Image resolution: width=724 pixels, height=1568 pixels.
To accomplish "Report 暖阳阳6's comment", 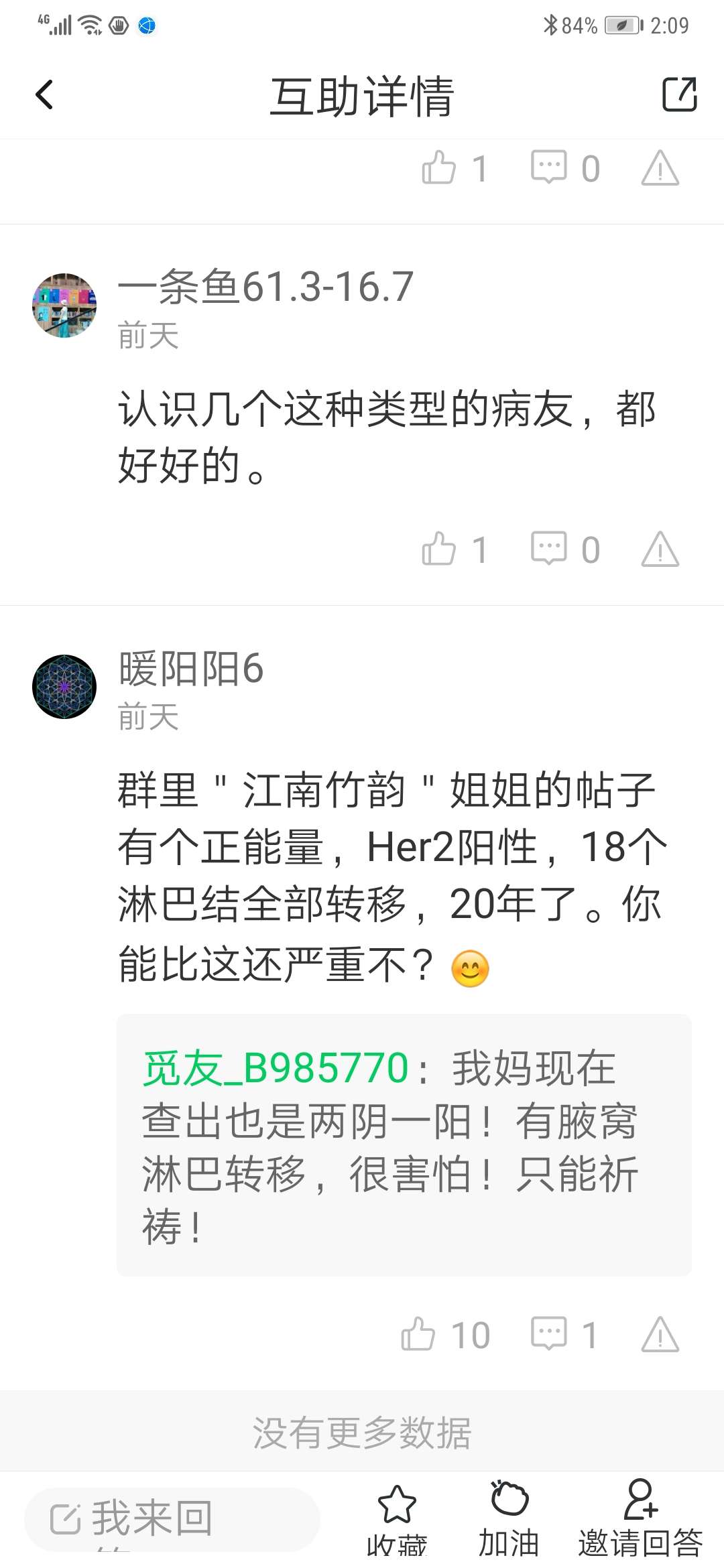I will click(660, 1333).
